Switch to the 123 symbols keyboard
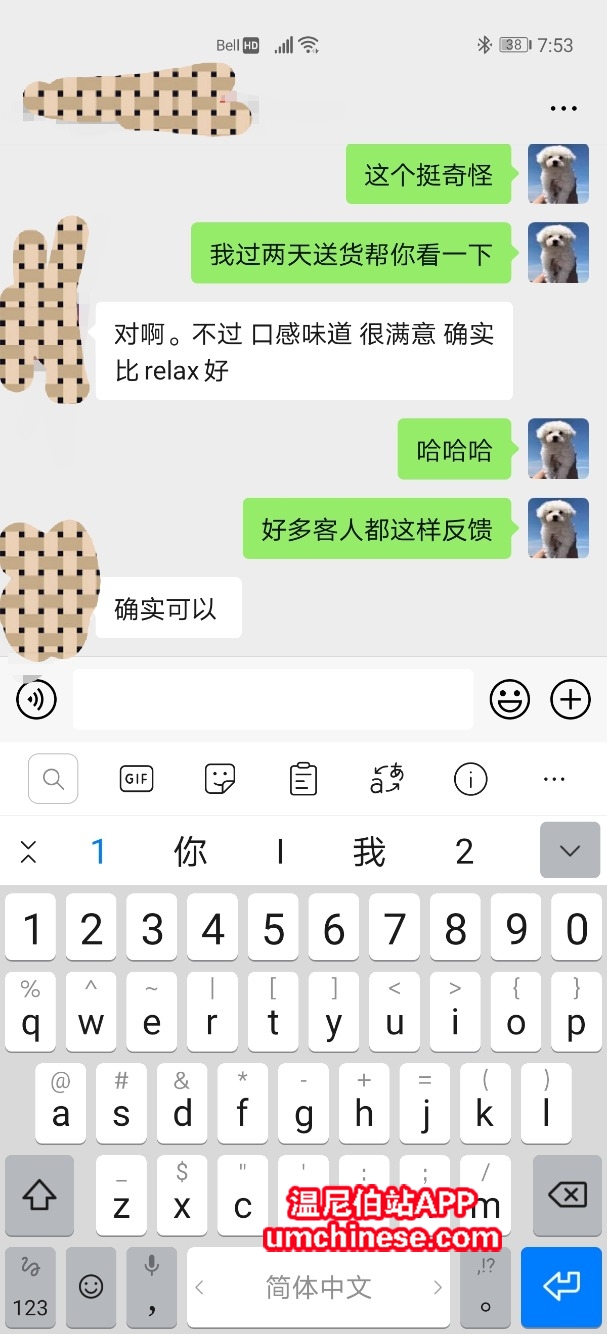Viewport: 607px width, 1334px height. [x=31, y=1286]
